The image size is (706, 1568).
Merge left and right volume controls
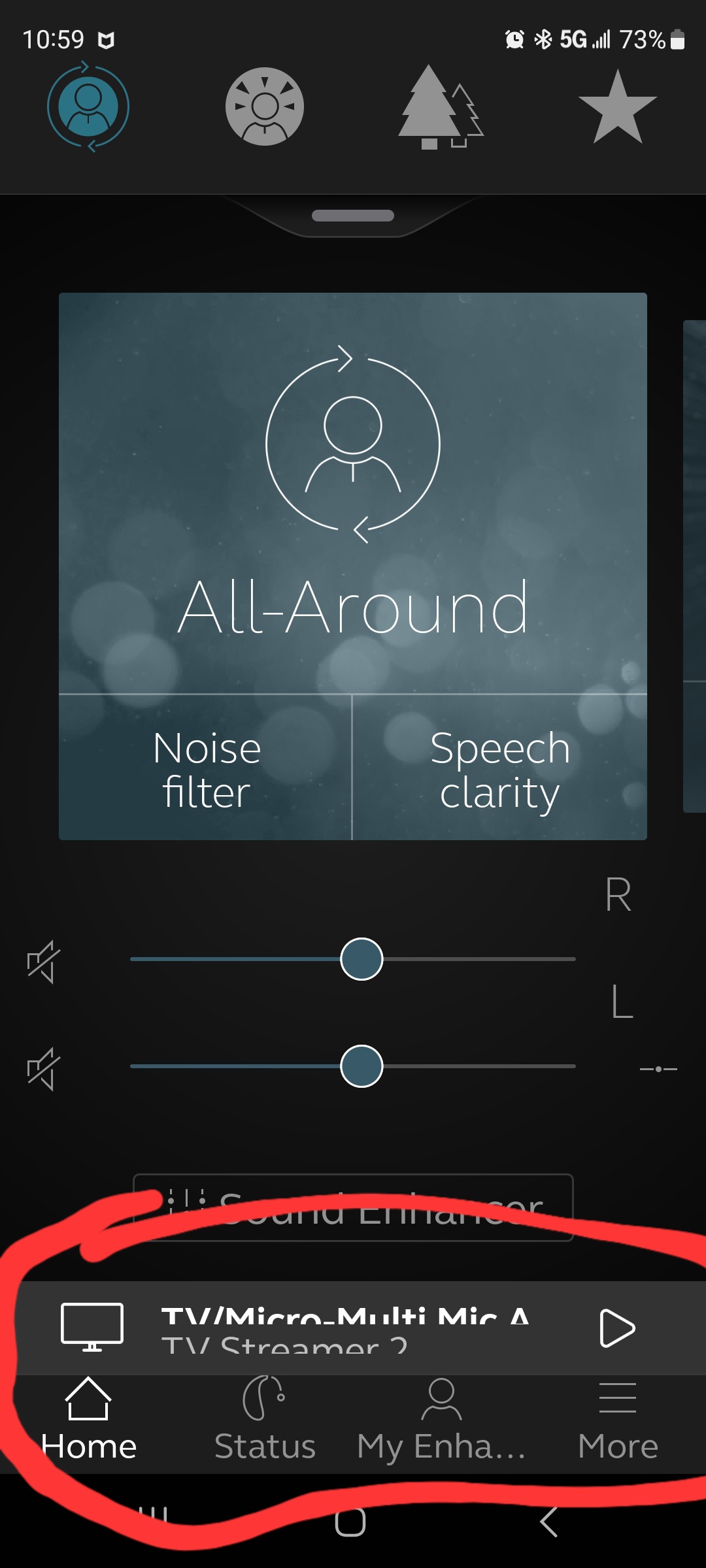coord(658,1069)
